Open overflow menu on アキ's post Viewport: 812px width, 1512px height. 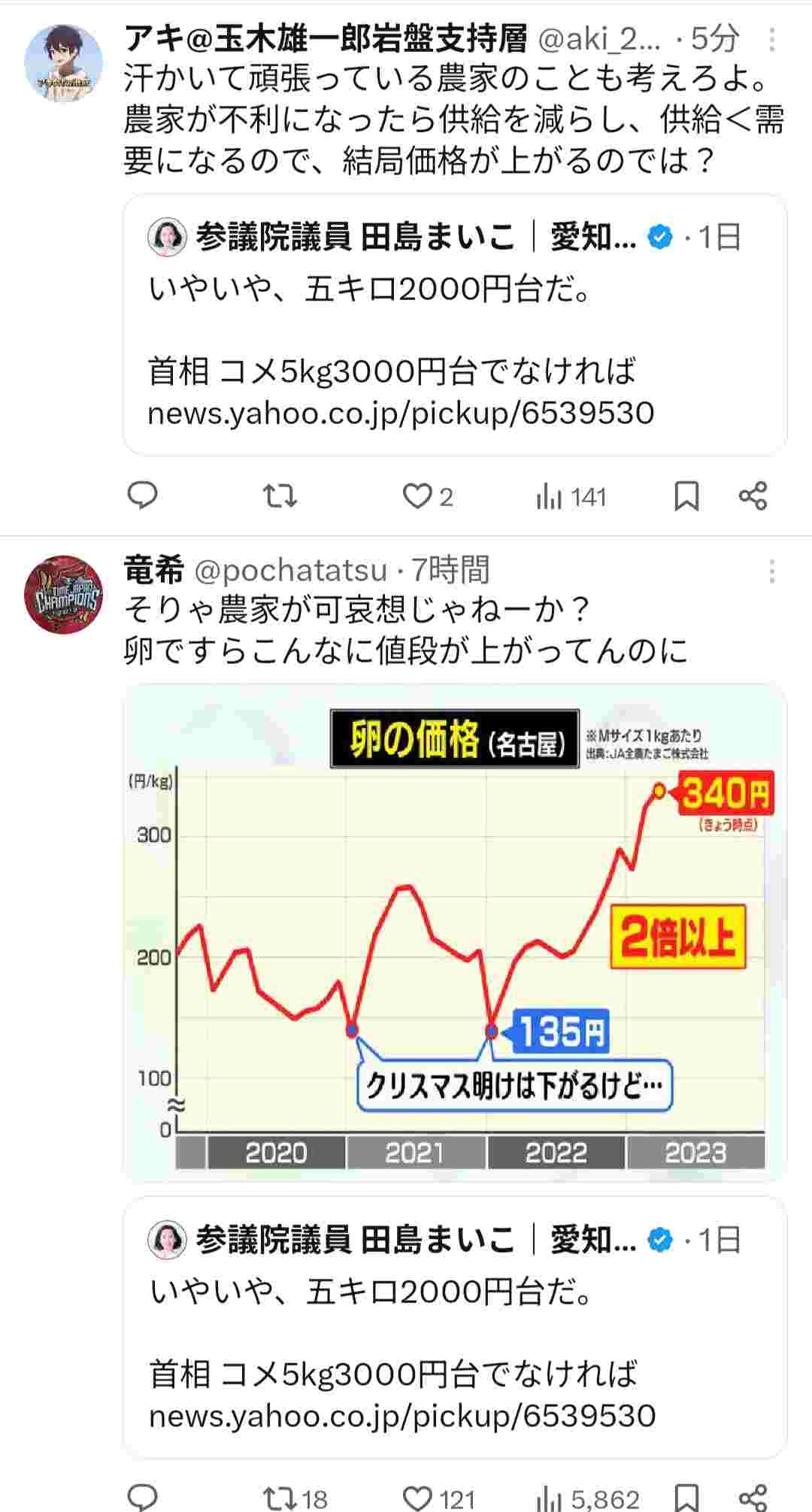(x=771, y=40)
